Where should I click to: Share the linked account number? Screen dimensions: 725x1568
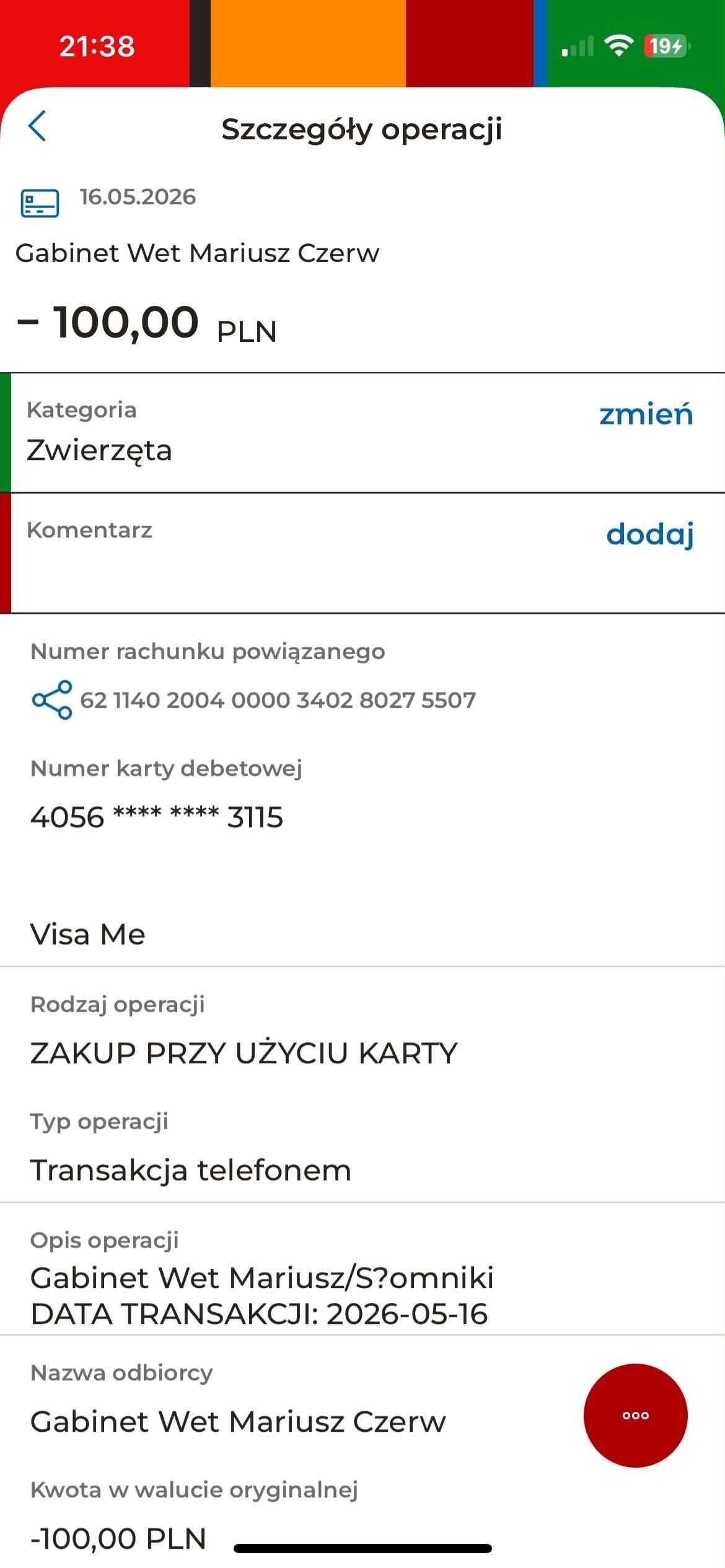(52, 700)
